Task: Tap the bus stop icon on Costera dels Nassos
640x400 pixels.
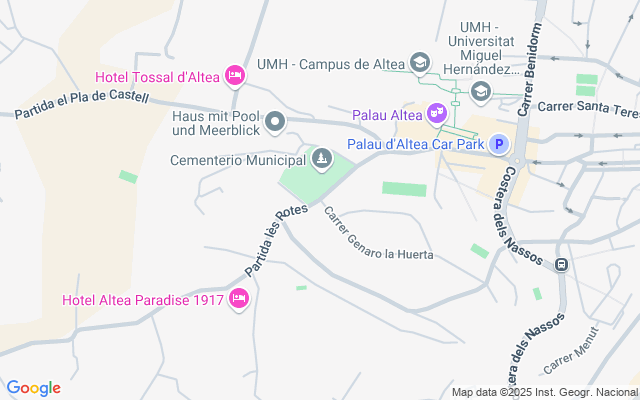Action: 562,265
